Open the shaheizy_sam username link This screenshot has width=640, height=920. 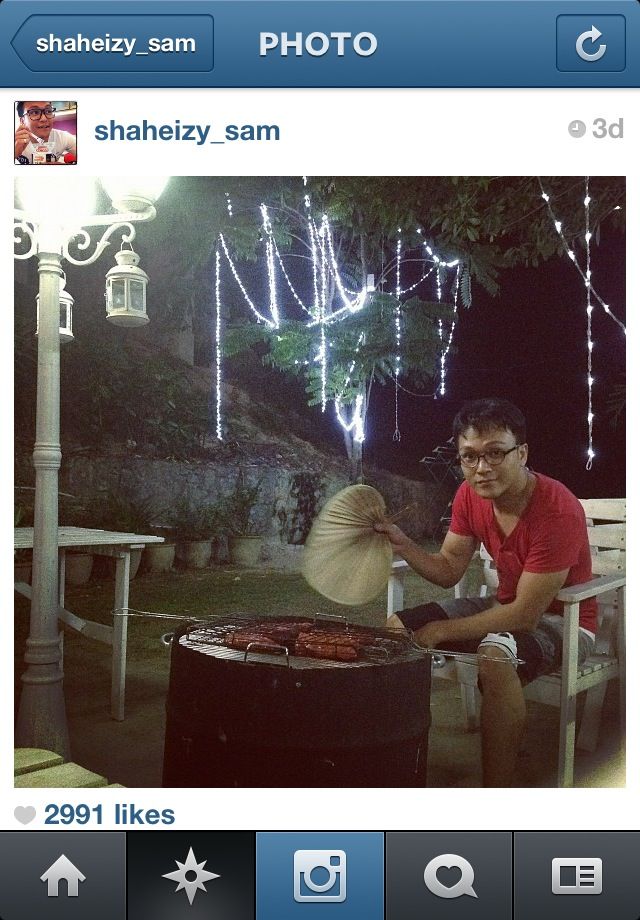pos(187,131)
